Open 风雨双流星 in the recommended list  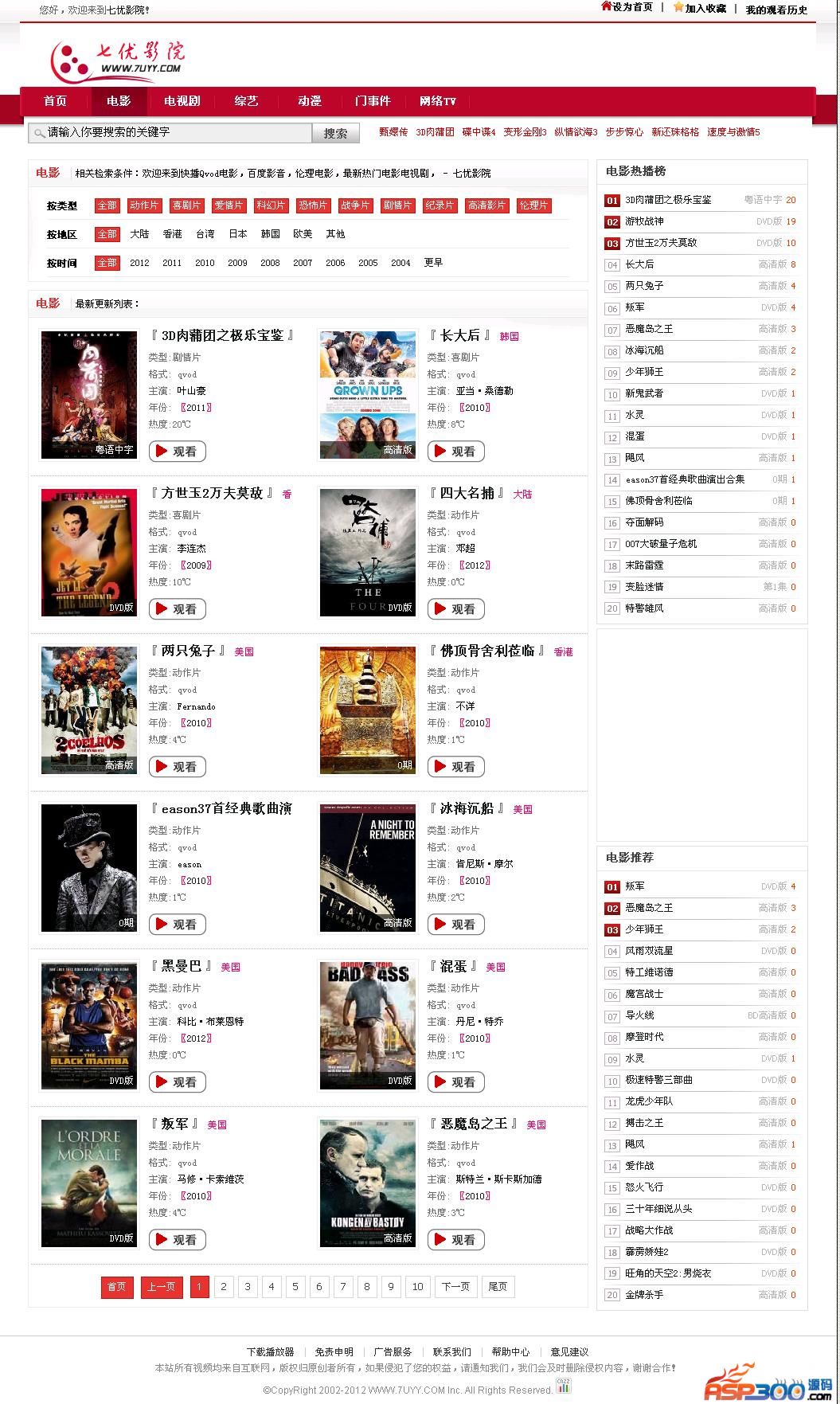tap(649, 951)
